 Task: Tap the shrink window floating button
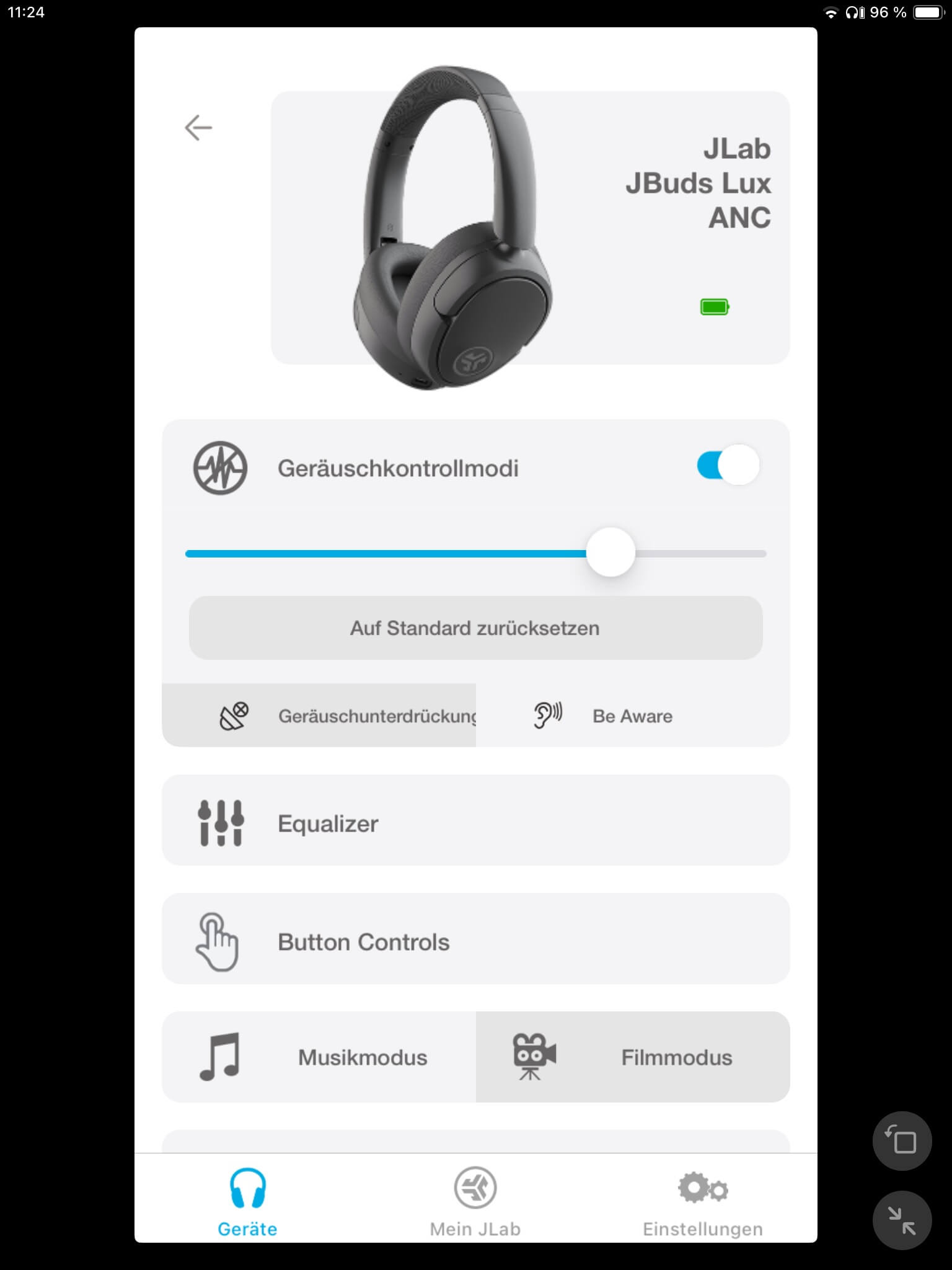(x=902, y=1220)
